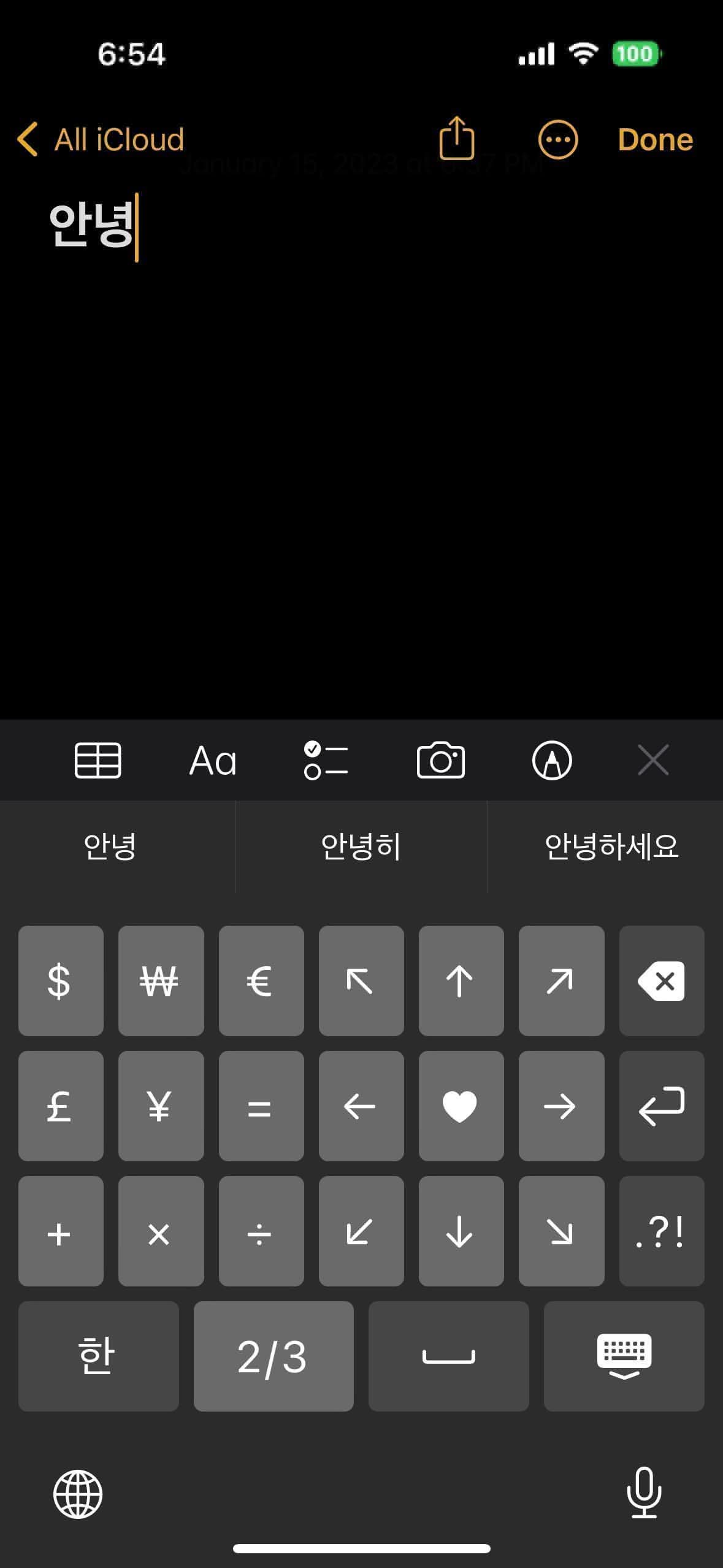This screenshot has width=723, height=1568.
Task: Insert the ₩ won symbol
Action: 160,981
